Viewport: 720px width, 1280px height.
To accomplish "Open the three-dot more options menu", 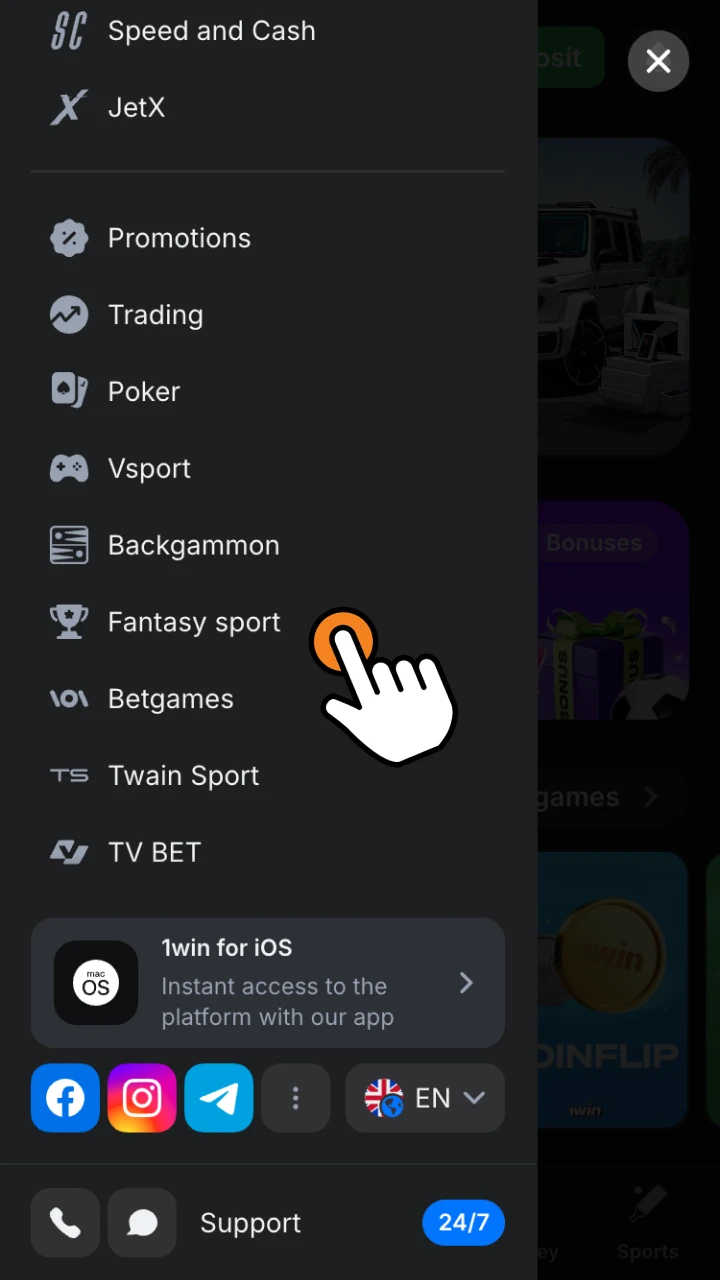I will pyautogui.click(x=295, y=1097).
